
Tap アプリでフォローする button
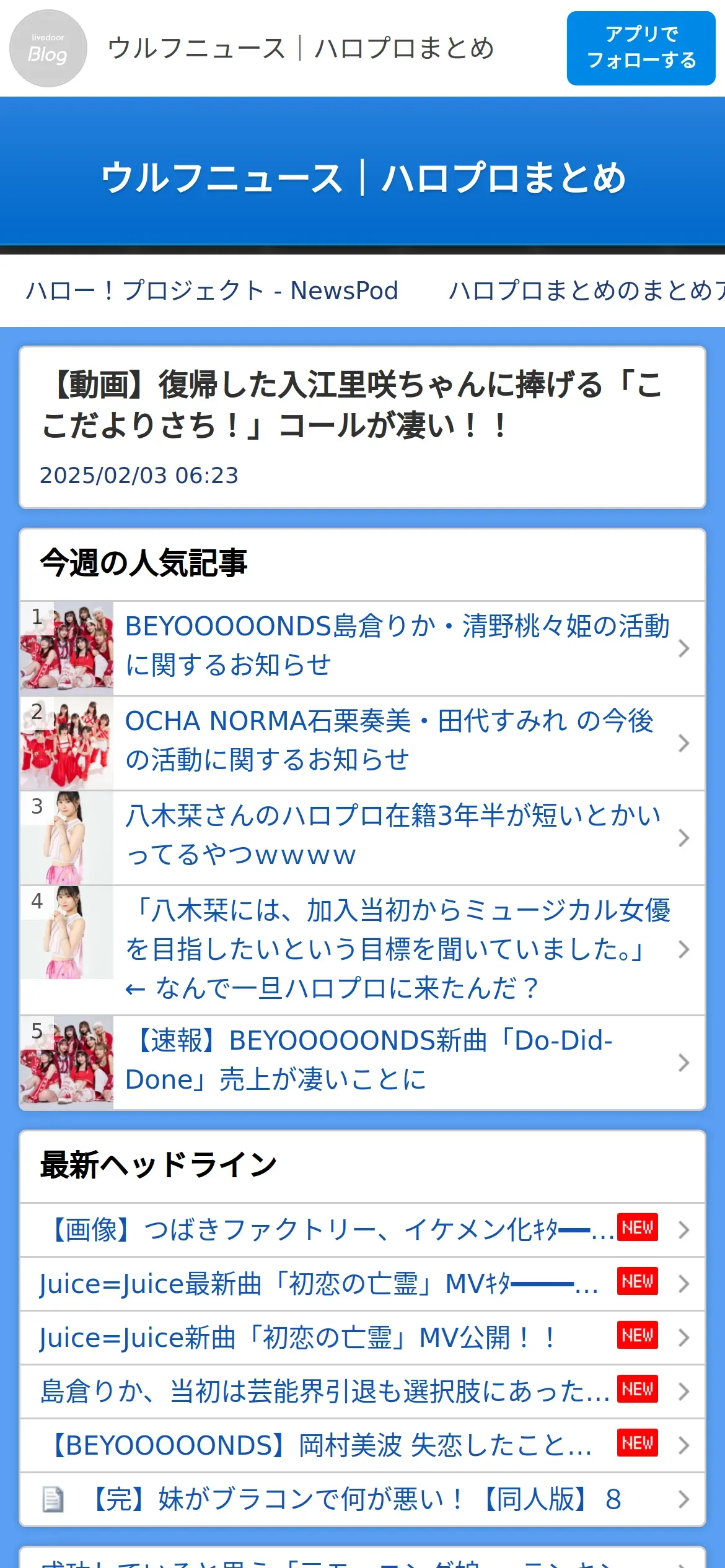[x=641, y=48]
